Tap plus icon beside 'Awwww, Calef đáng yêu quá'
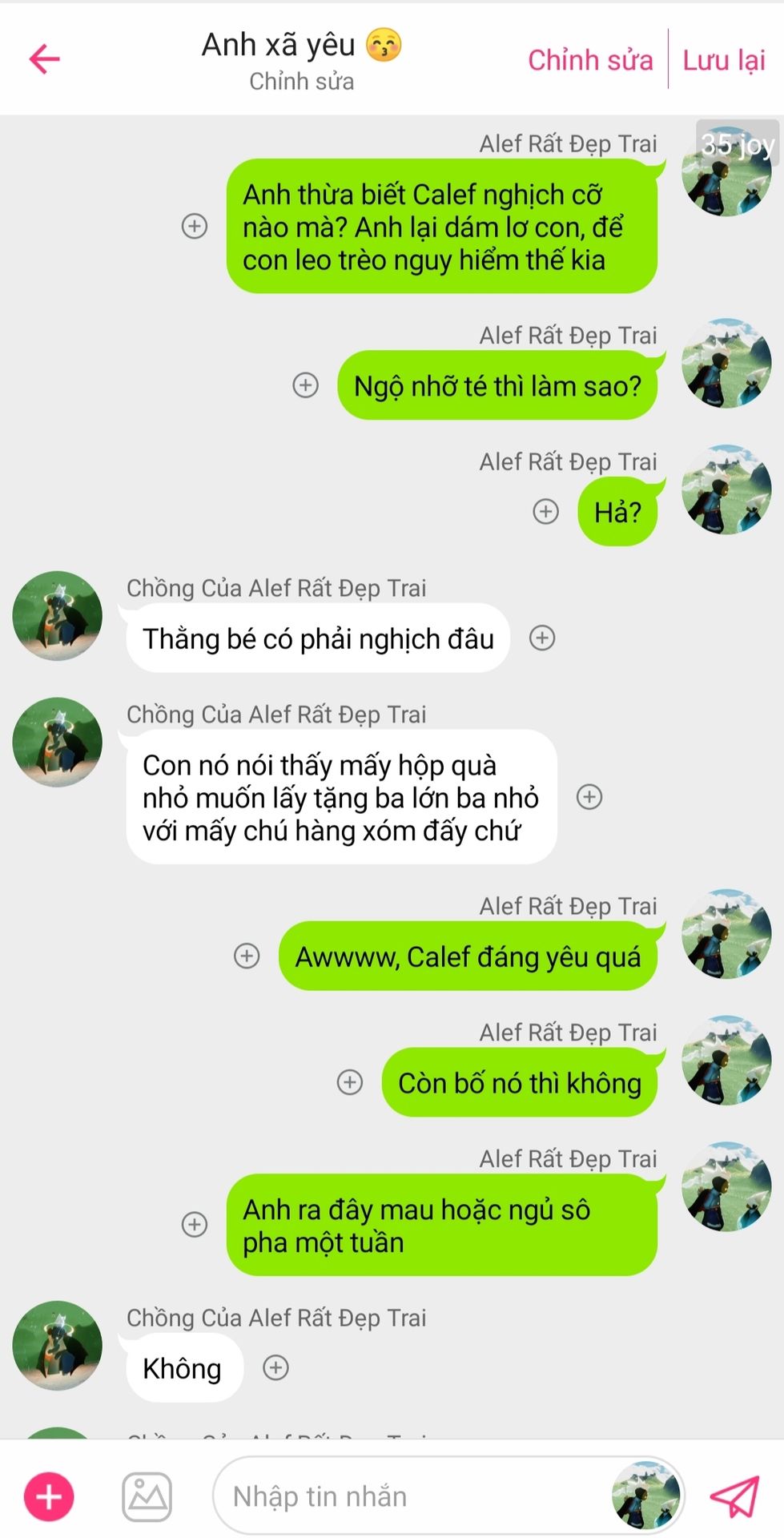This screenshot has width=784, height=1538. click(x=247, y=956)
